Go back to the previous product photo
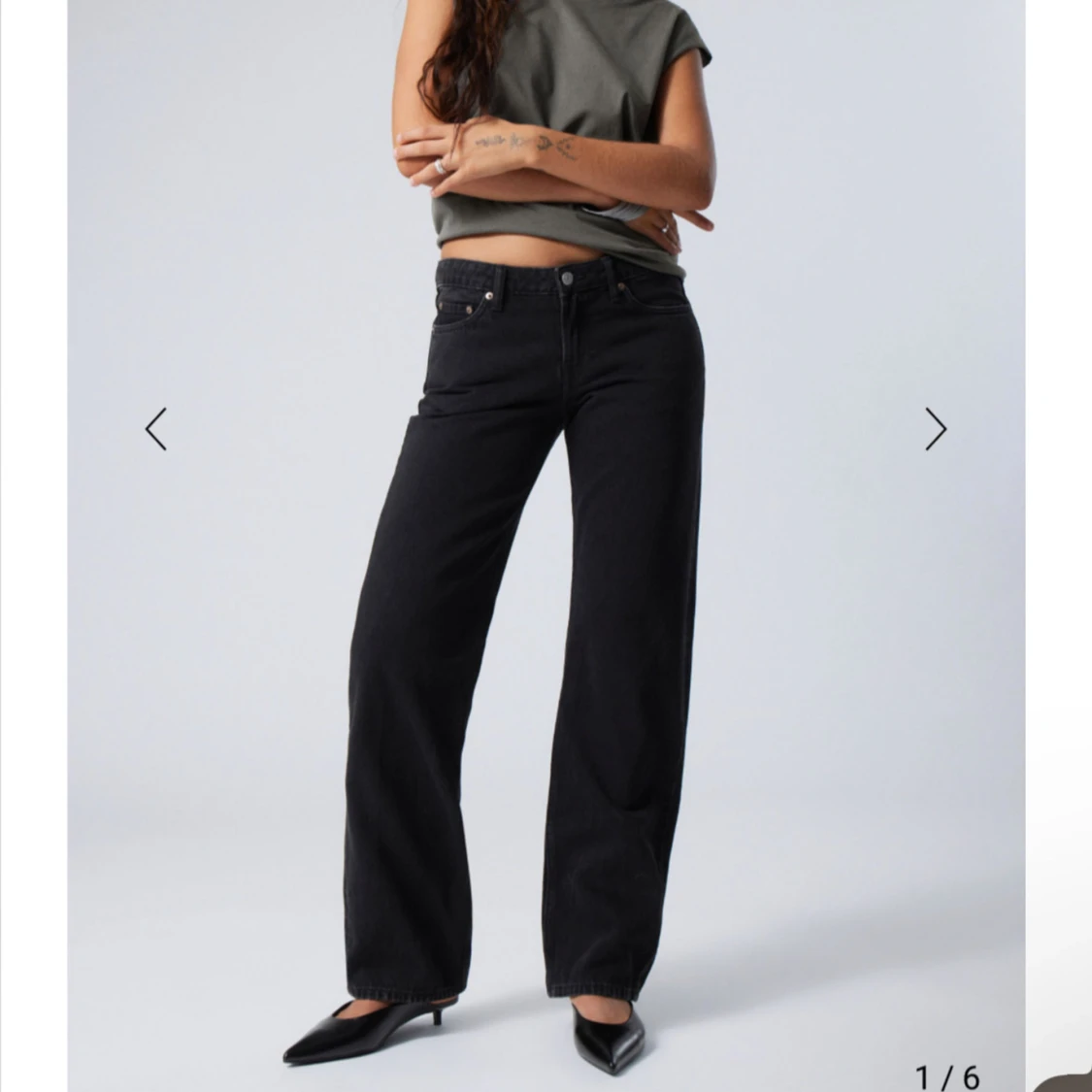 pyautogui.click(x=156, y=429)
